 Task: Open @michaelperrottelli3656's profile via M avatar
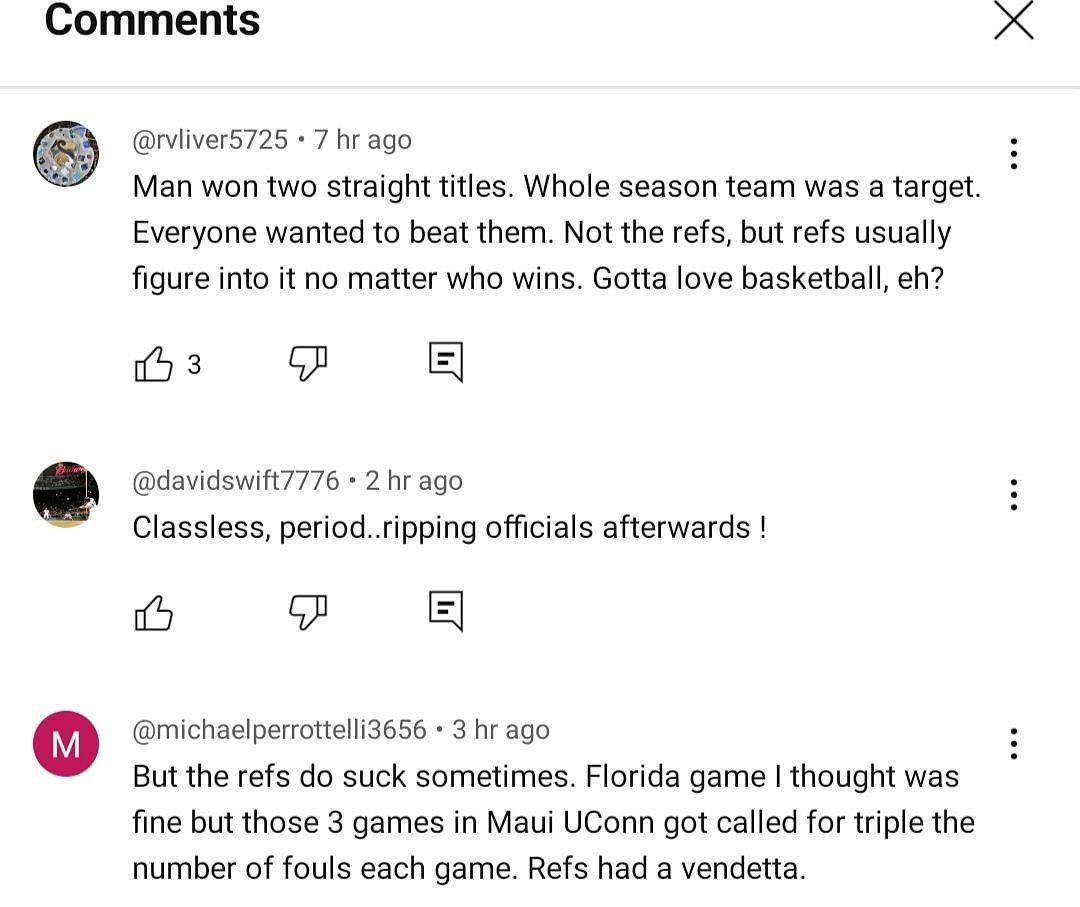point(66,744)
